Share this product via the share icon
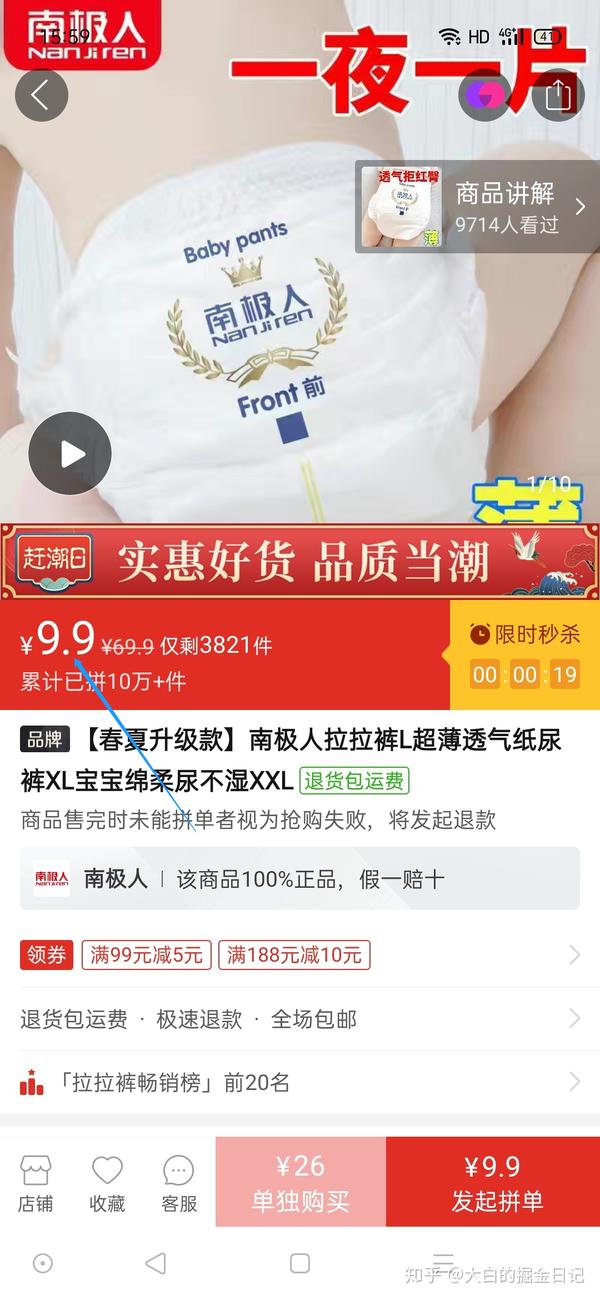600x1300 pixels. pos(558,95)
